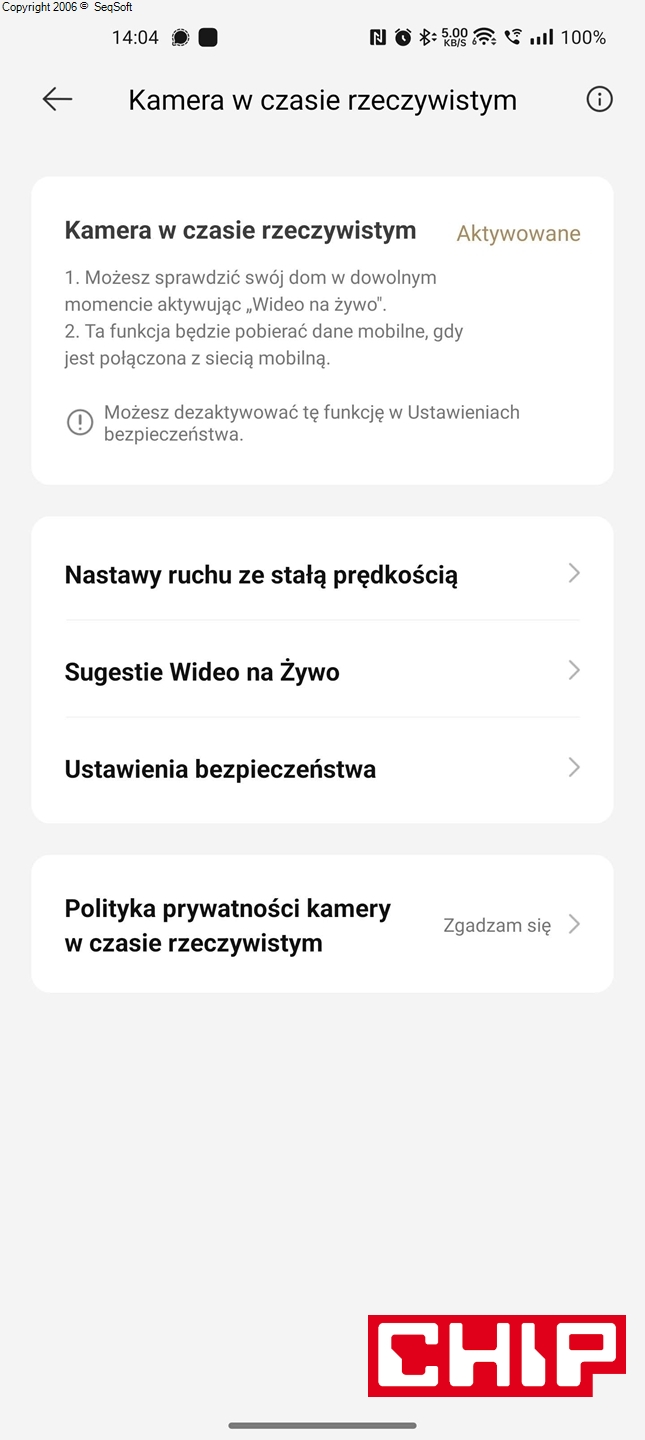Screen dimensions: 645x1440
Task: Open Sugestie Wideo na Żywo
Action: 321,671
